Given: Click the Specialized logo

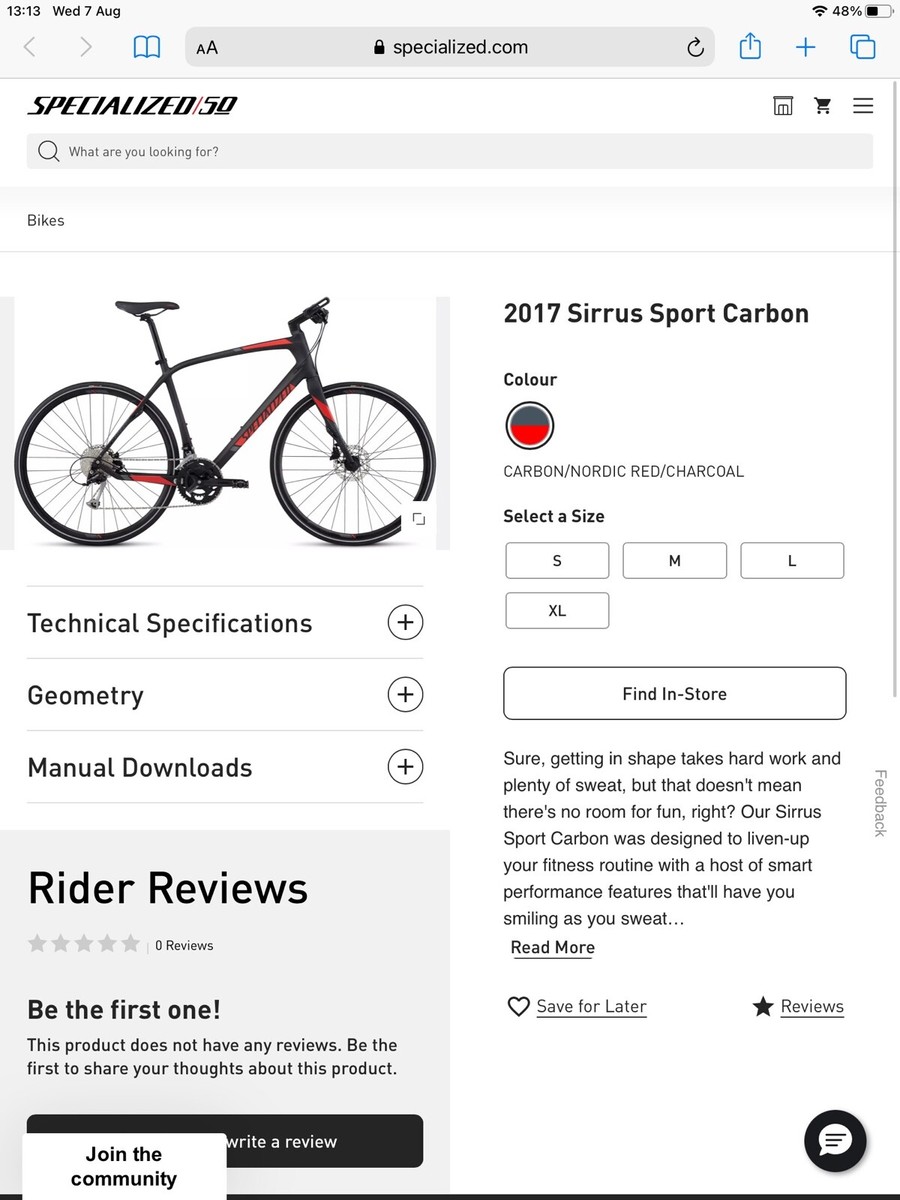Looking at the screenshot, I should [x=130, y=104].
